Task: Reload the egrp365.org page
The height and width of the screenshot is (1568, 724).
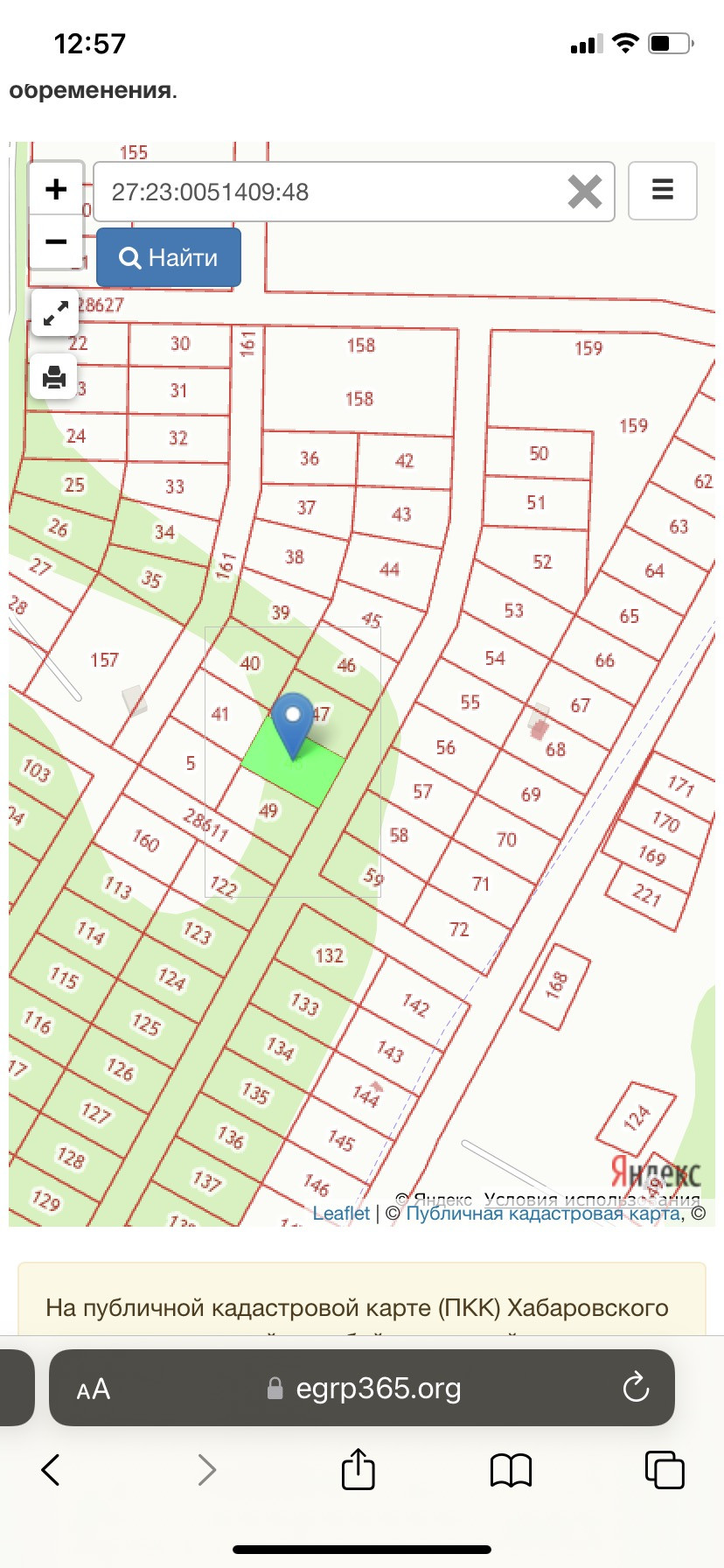Action: point(636,1388)
